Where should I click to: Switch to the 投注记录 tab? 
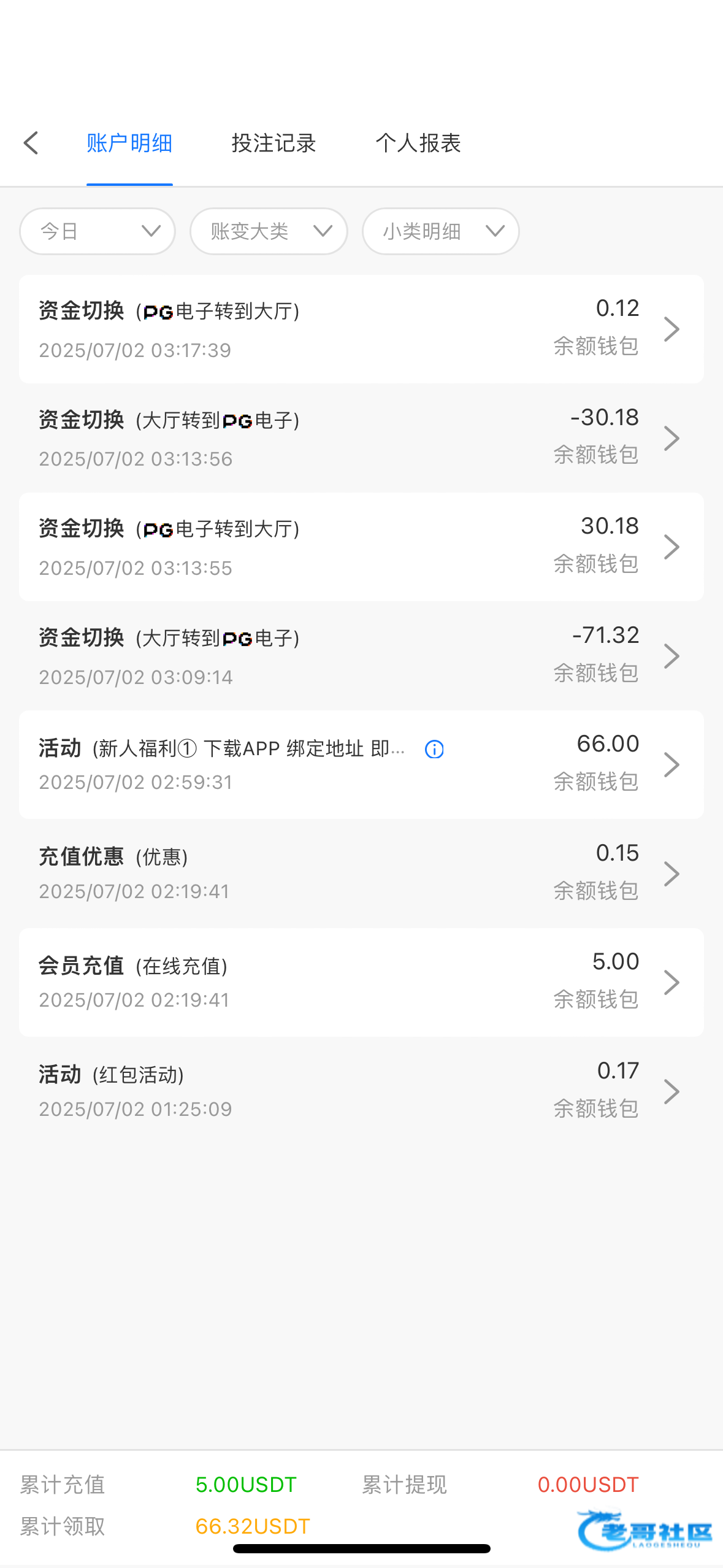(x=274, y=143)
